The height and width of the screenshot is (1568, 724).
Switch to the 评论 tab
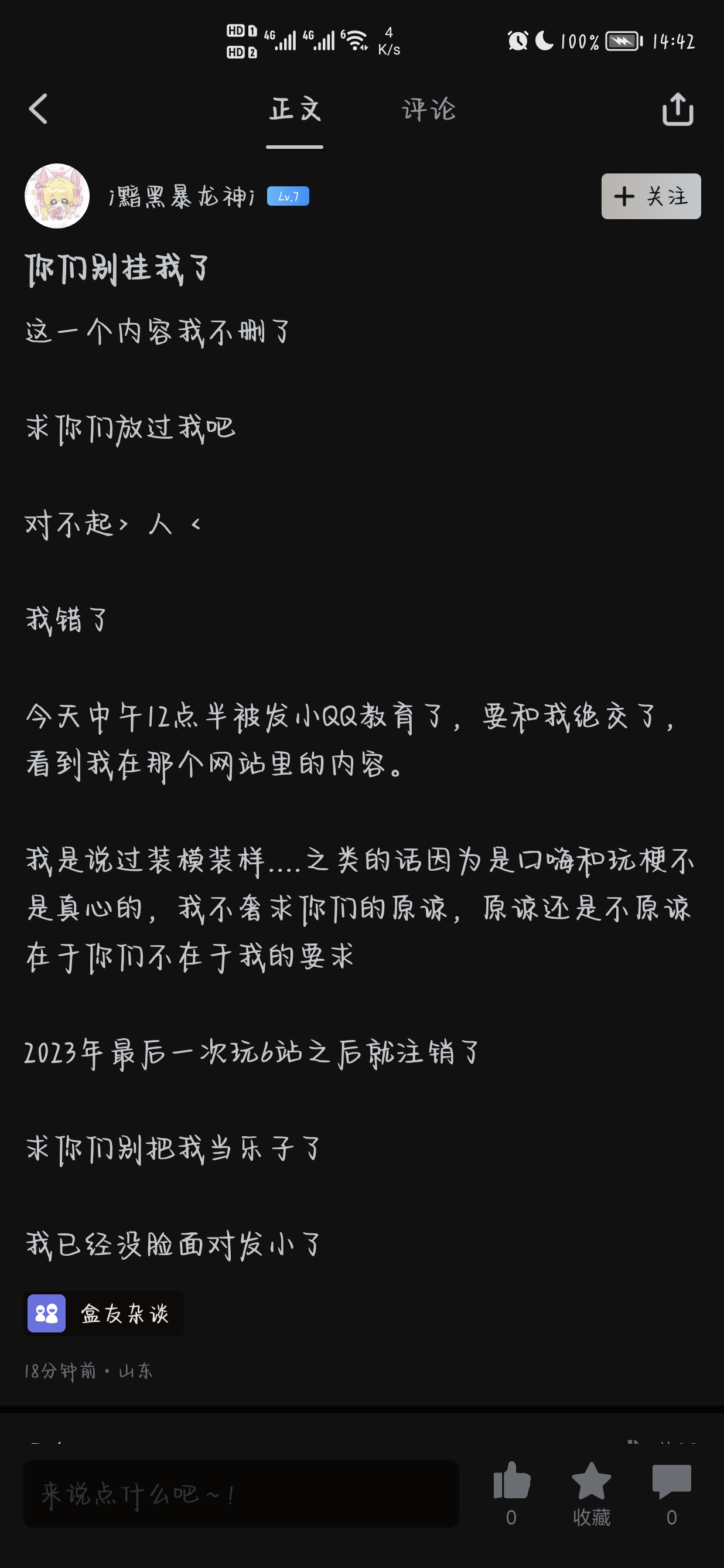coord(428,110)
